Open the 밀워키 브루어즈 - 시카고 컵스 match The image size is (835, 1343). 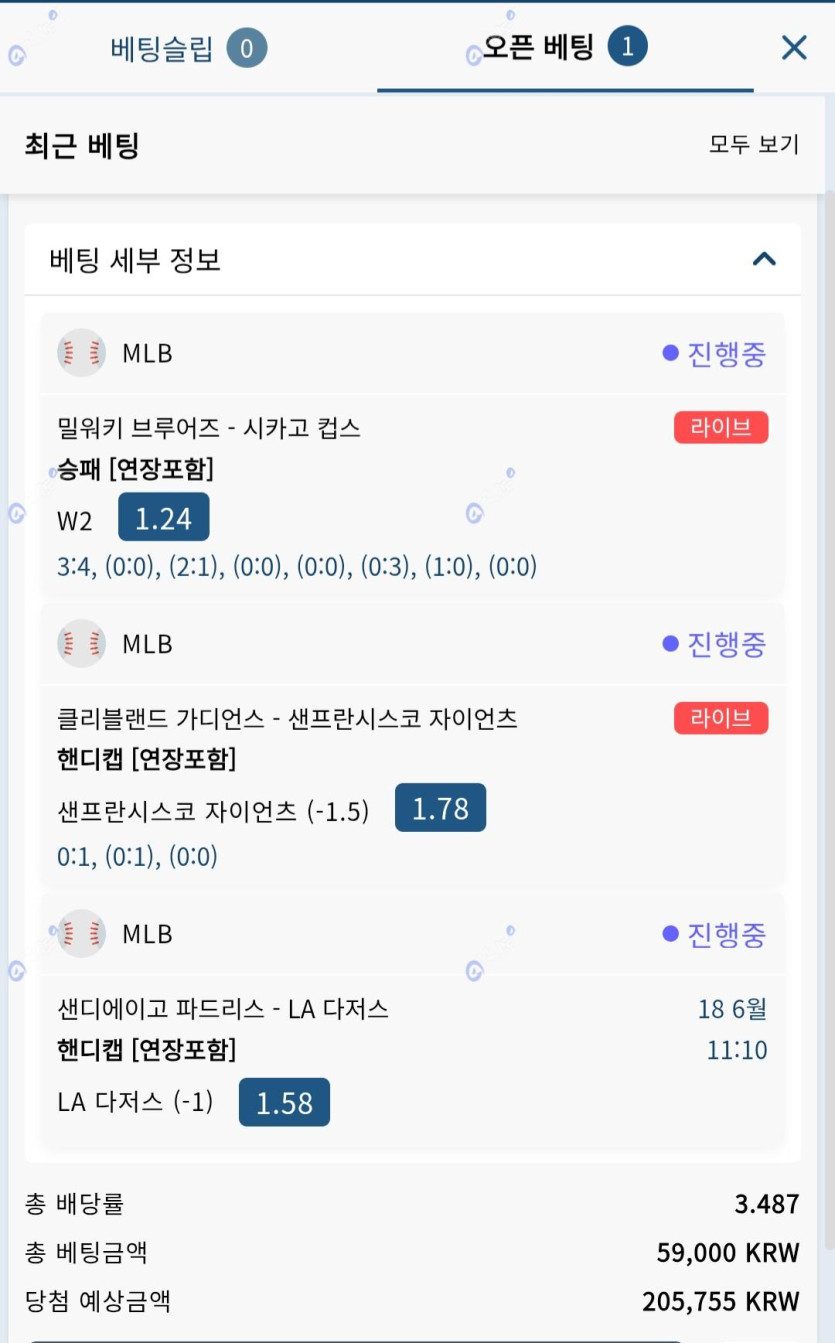209,428
